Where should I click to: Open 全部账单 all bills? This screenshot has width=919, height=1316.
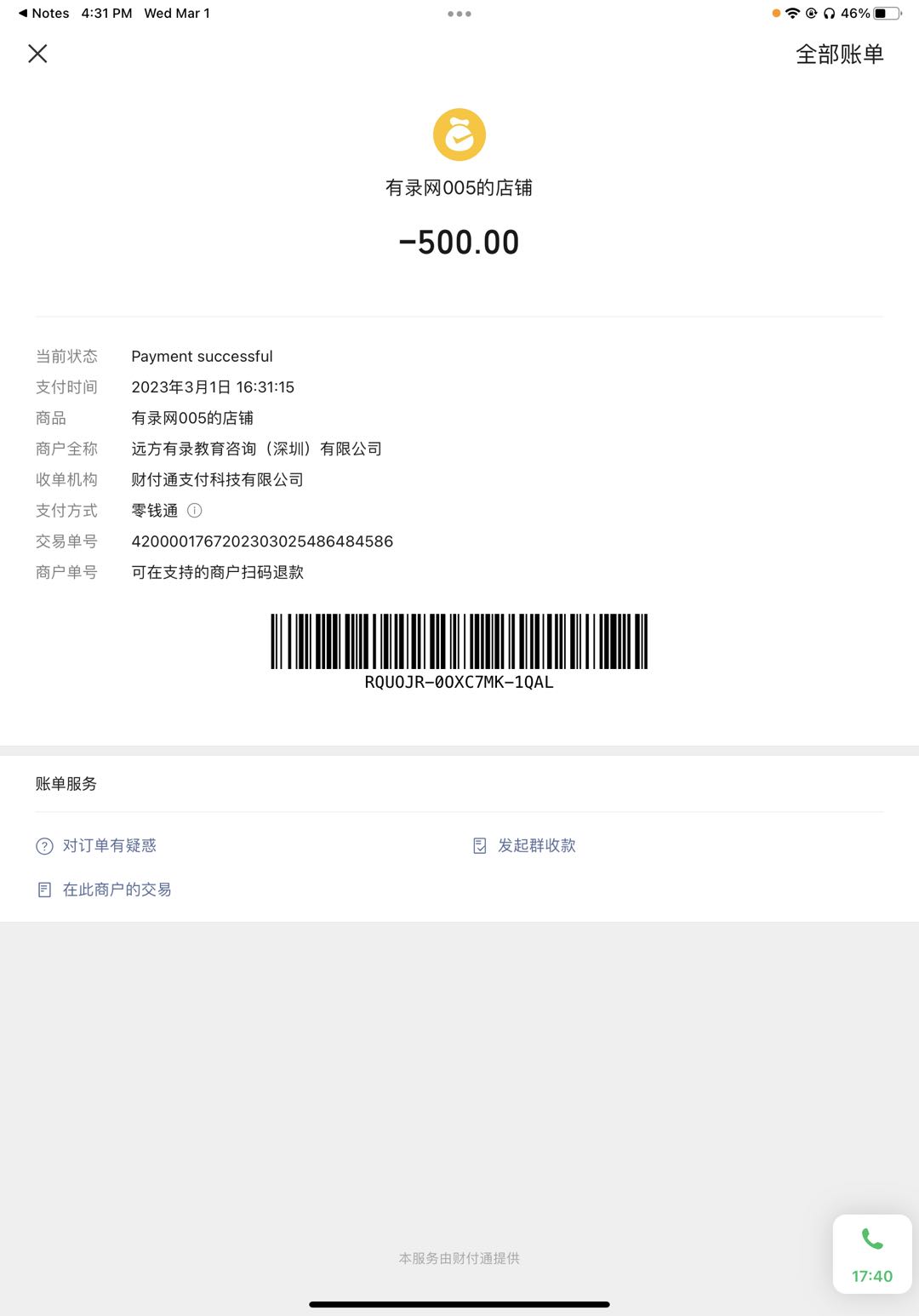(839, 54)
